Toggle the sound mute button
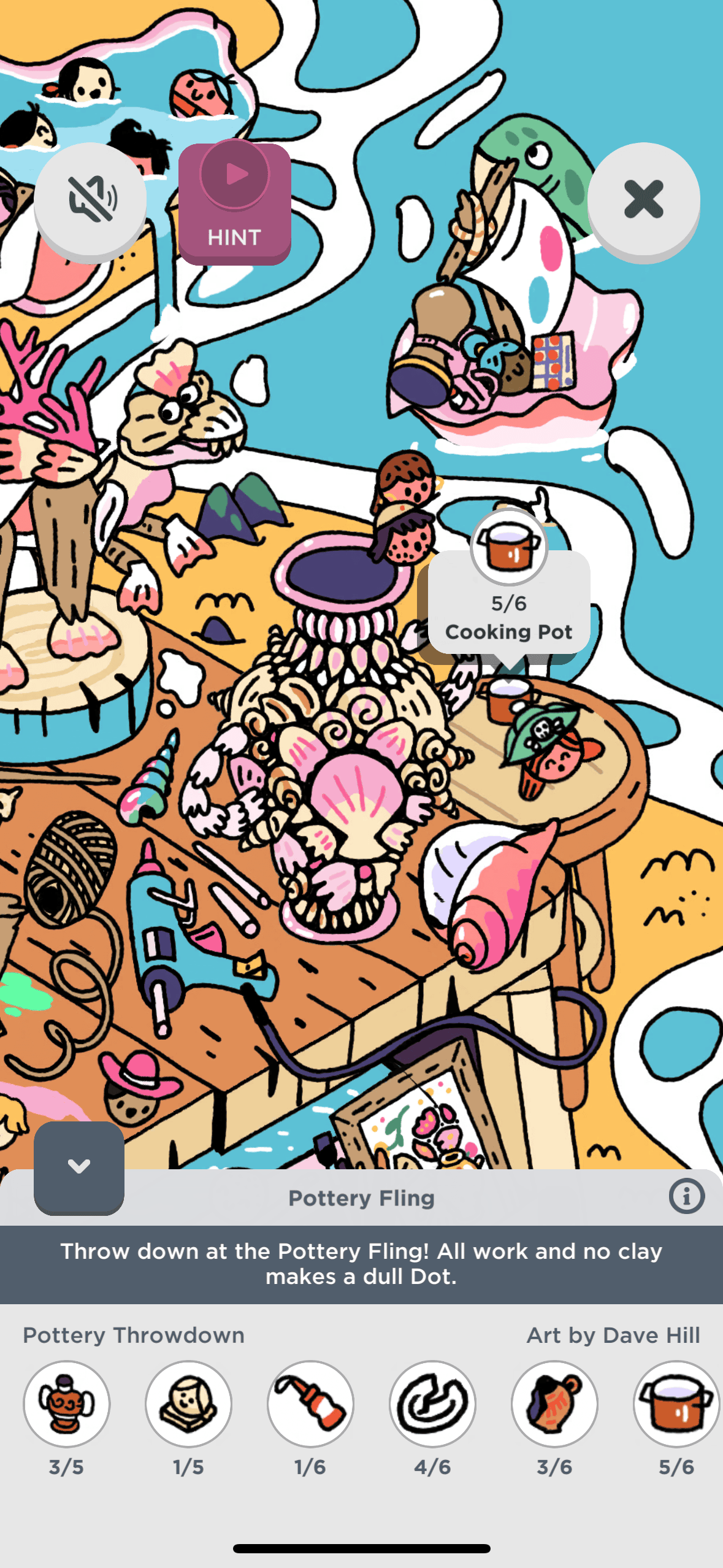The image size is (723, 1568). pyautogui.click(x=90, y=199)
